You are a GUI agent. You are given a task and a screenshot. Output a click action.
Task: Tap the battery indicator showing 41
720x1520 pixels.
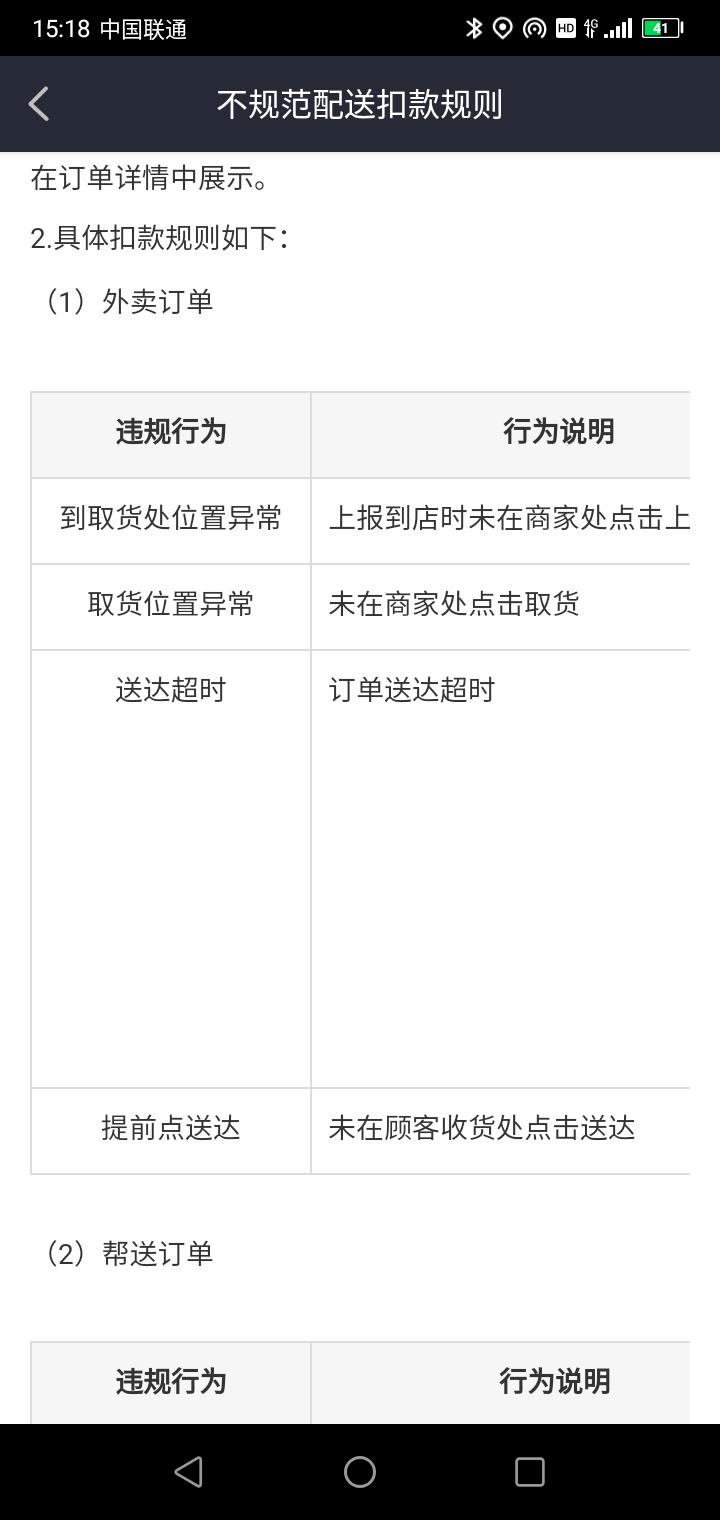click(657, 29)
